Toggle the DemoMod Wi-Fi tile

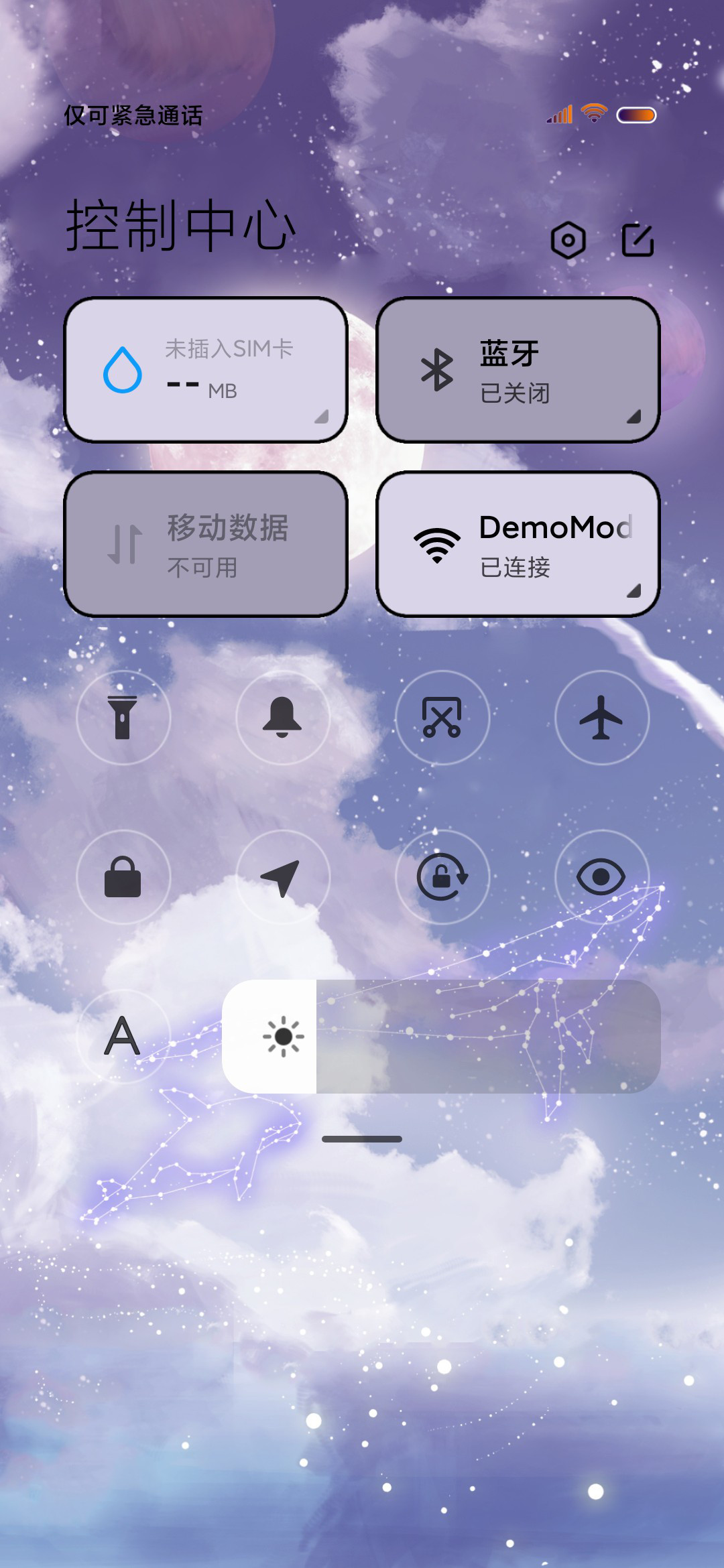pyautogui.click(x=518, y=544)
